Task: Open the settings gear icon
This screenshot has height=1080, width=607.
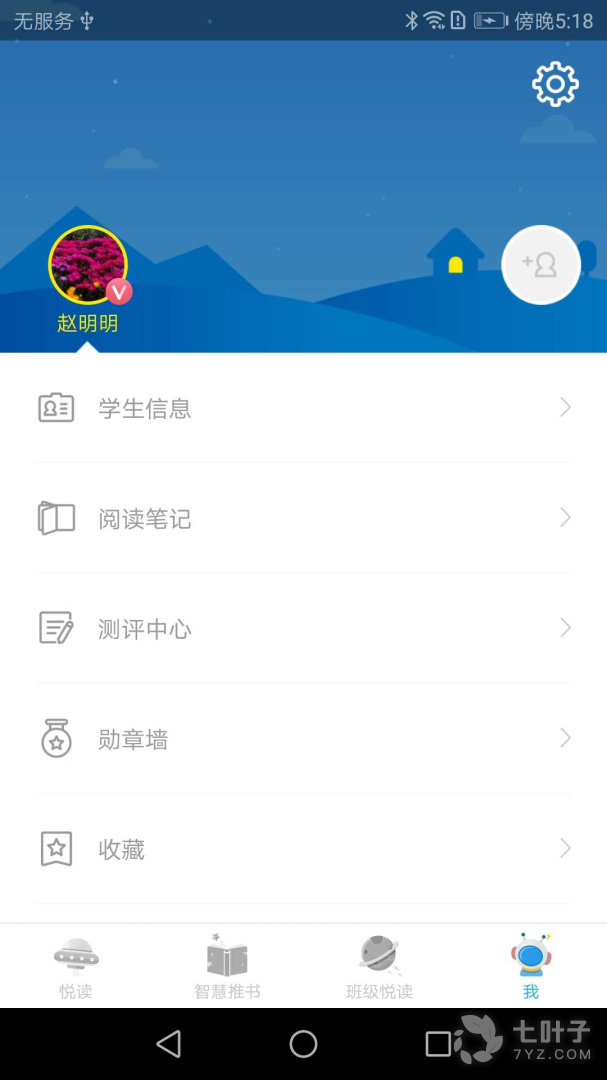Action: [x=555, y=84]
